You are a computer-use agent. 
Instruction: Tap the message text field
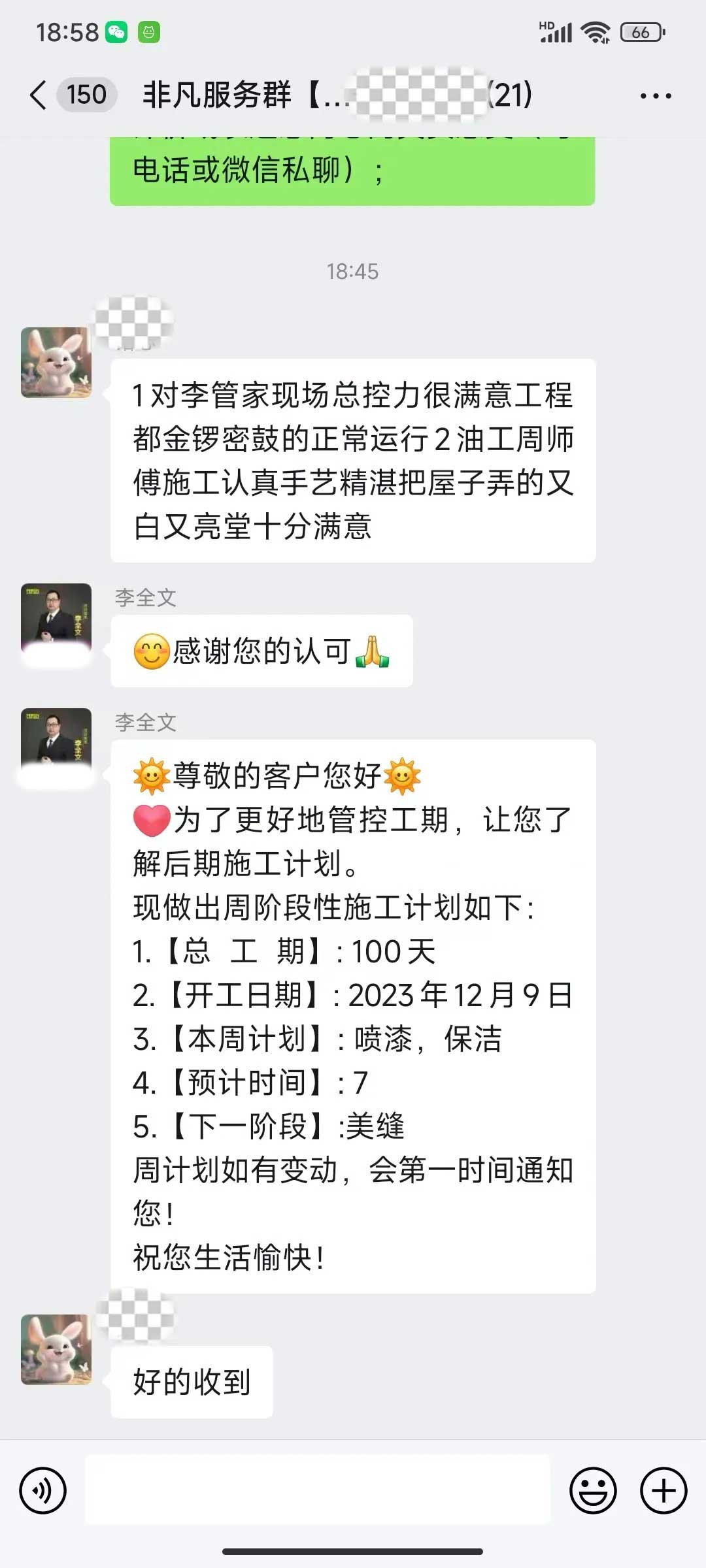(318, 1491)
